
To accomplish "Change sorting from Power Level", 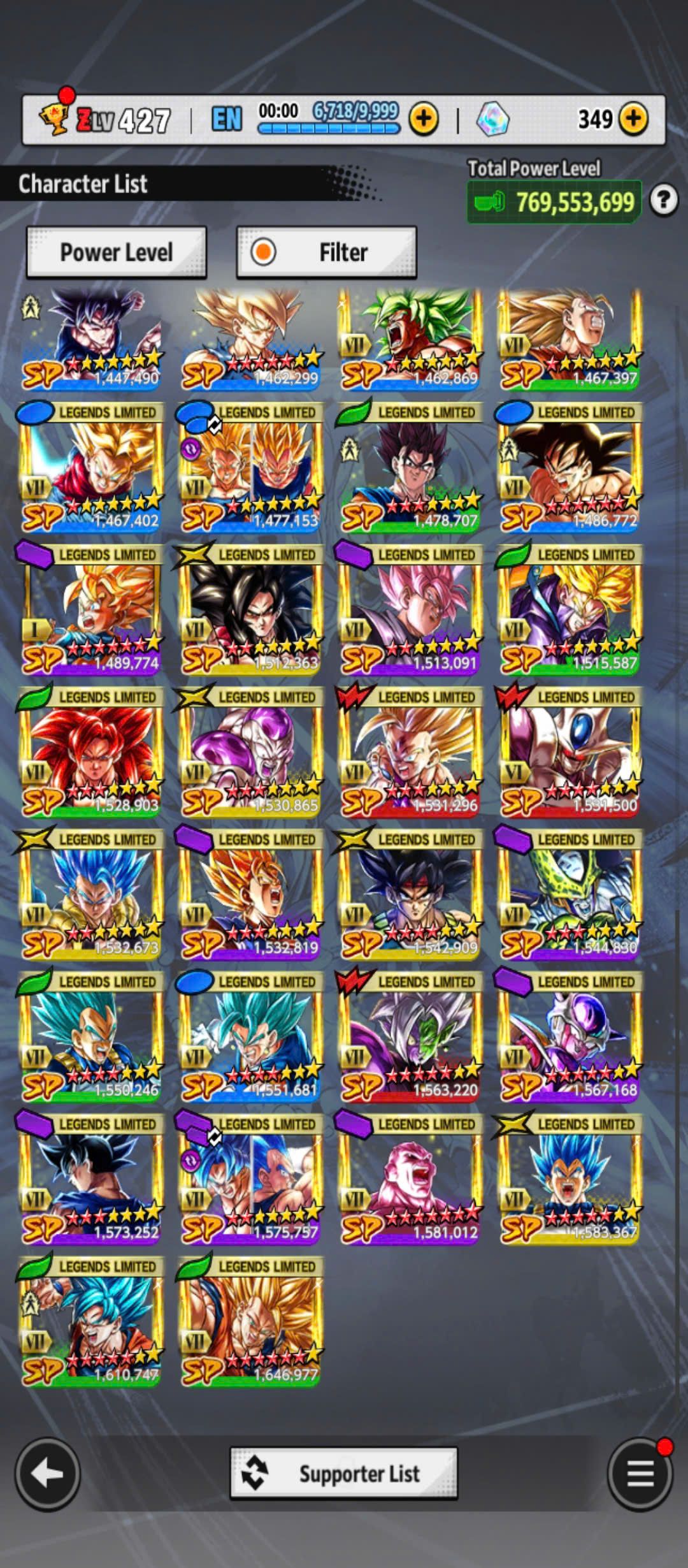I will tap(116, 252).
